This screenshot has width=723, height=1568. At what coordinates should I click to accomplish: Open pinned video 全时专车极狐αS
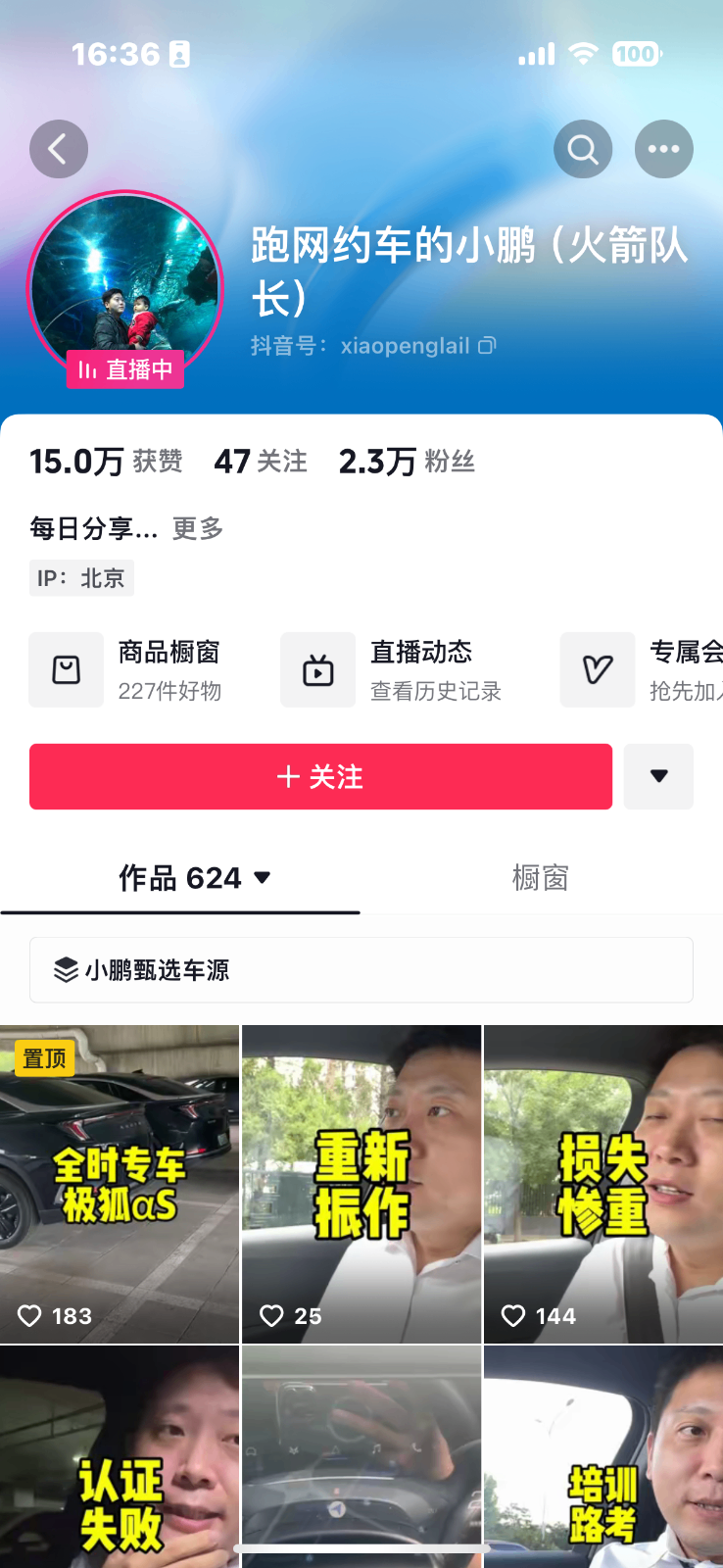(x=119, y=1184)
